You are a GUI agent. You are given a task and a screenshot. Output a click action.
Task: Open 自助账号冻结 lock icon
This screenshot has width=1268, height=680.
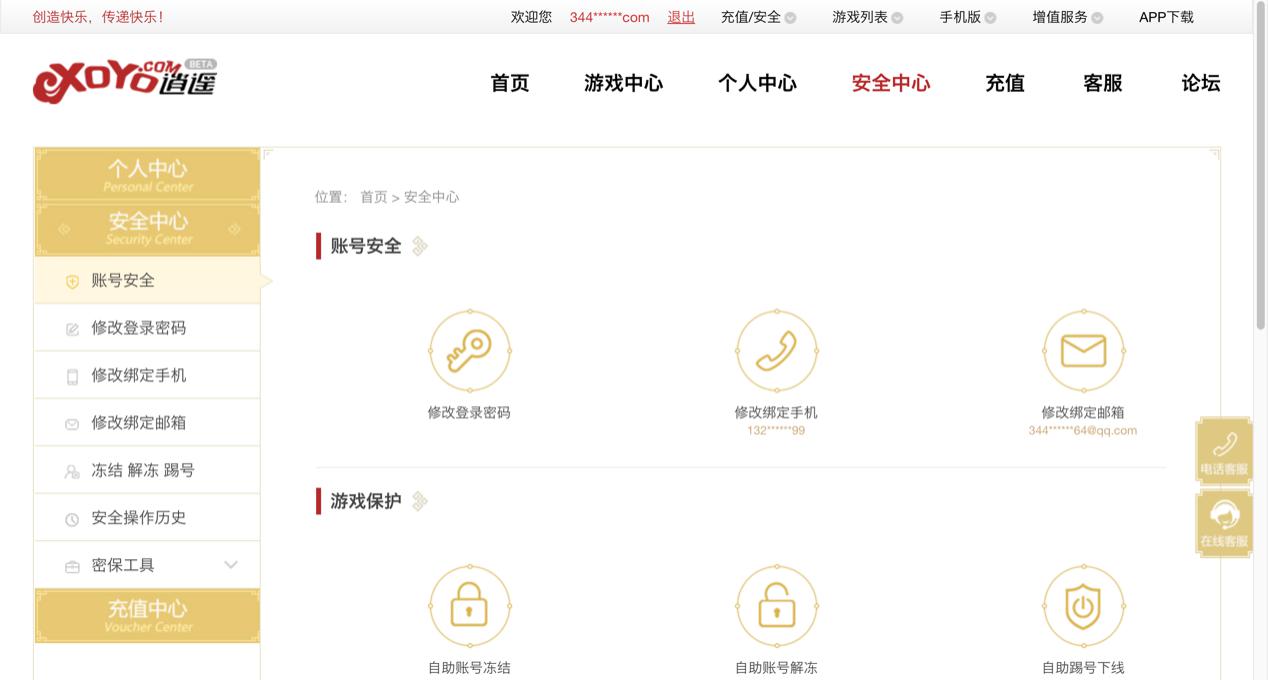[470, 606]
